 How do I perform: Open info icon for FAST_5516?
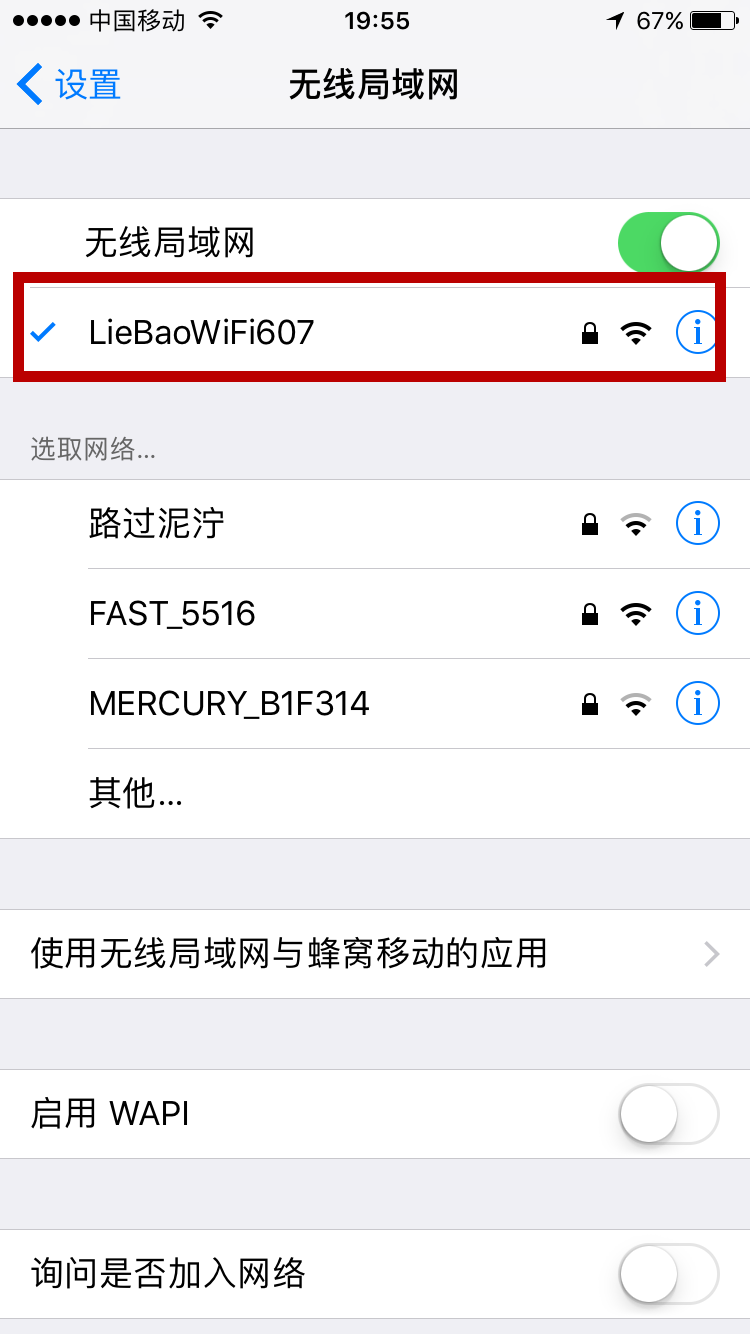[697, 613]
